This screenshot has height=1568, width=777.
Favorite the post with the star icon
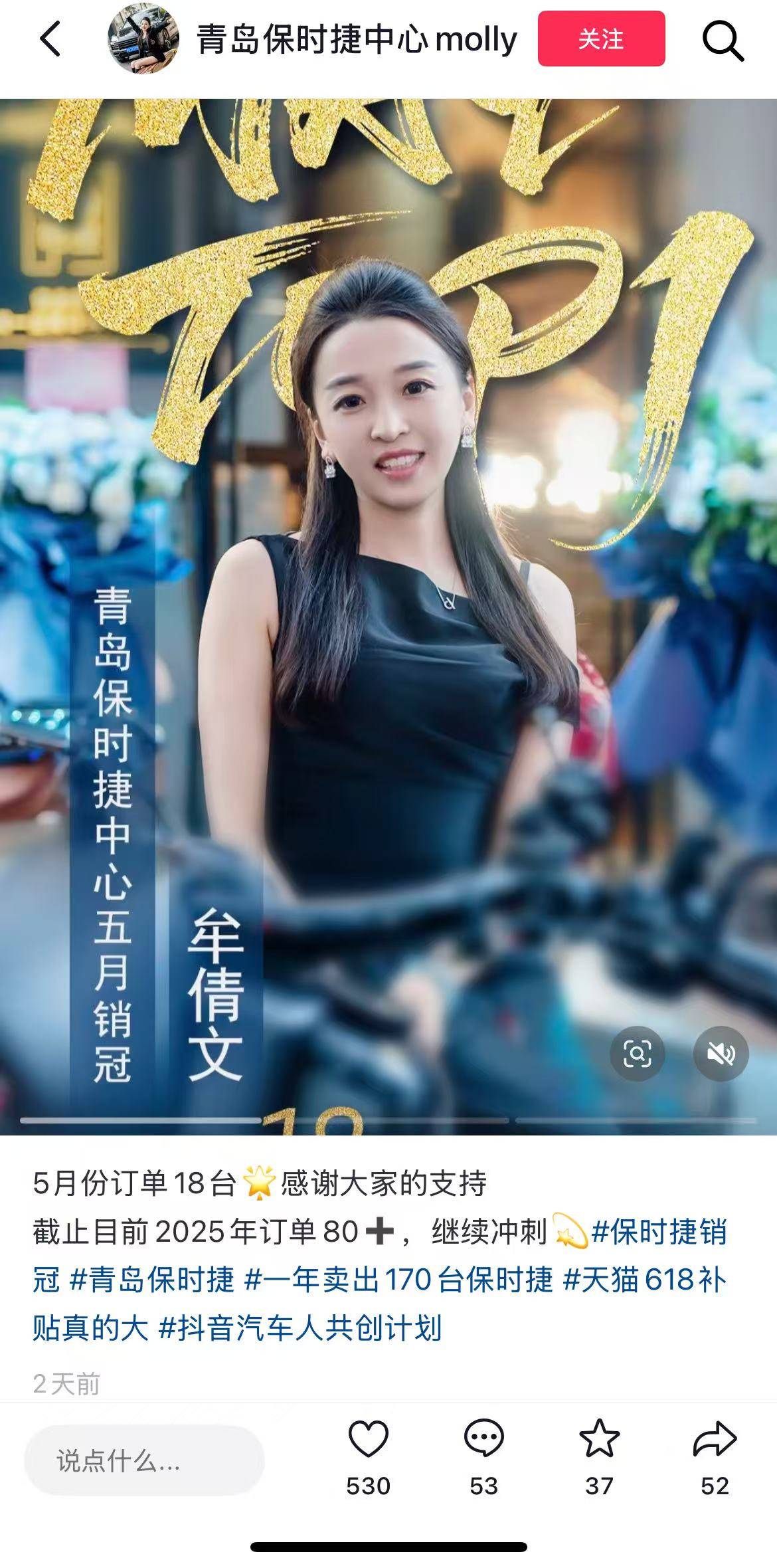coord(599,1440)
